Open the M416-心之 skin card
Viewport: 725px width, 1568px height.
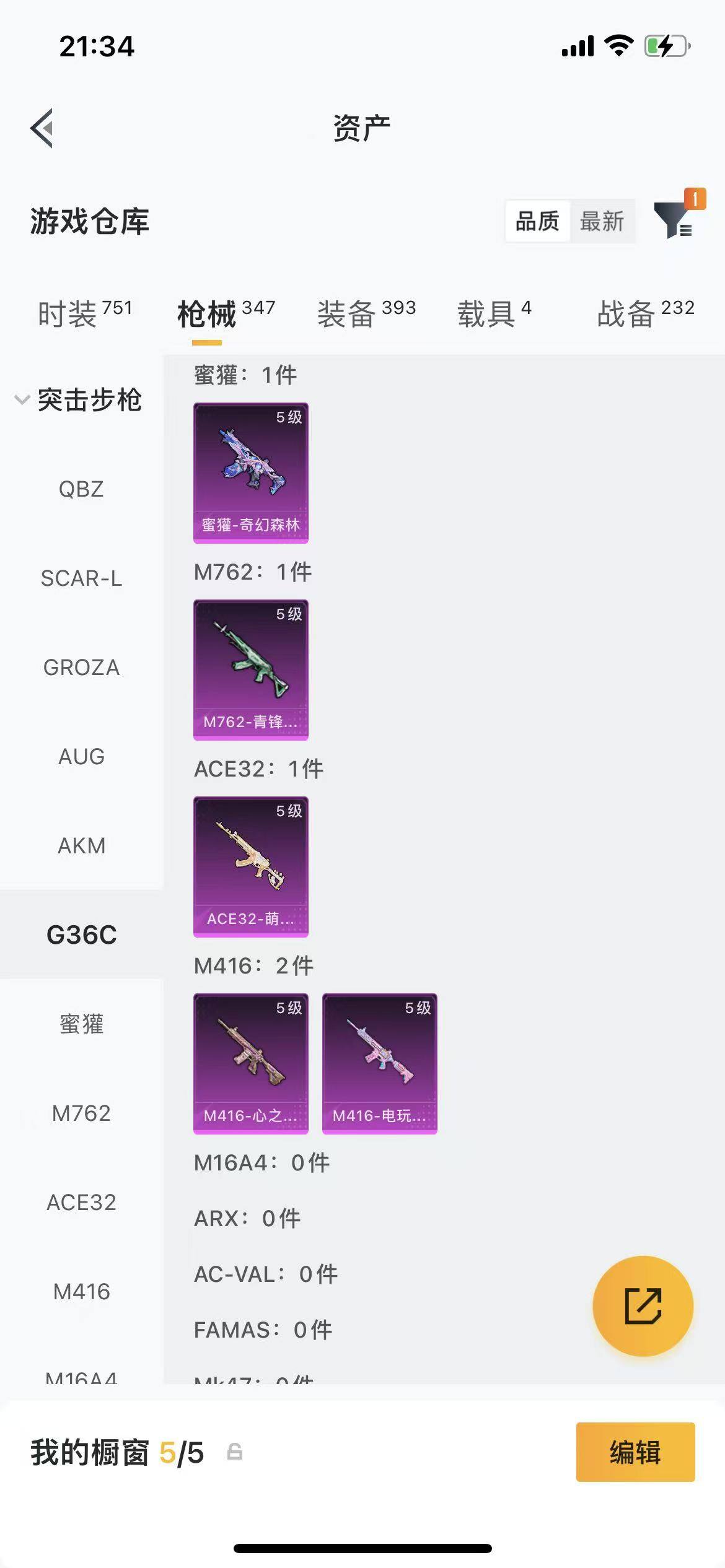point(251,1064)
